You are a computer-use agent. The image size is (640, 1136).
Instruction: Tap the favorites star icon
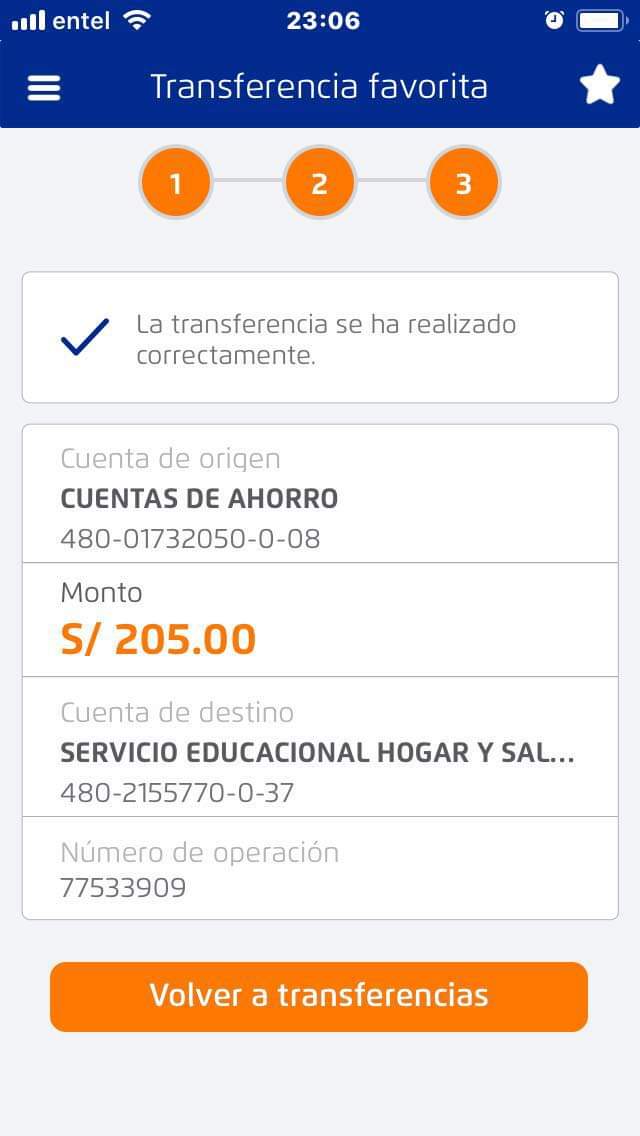pos(599,87)
